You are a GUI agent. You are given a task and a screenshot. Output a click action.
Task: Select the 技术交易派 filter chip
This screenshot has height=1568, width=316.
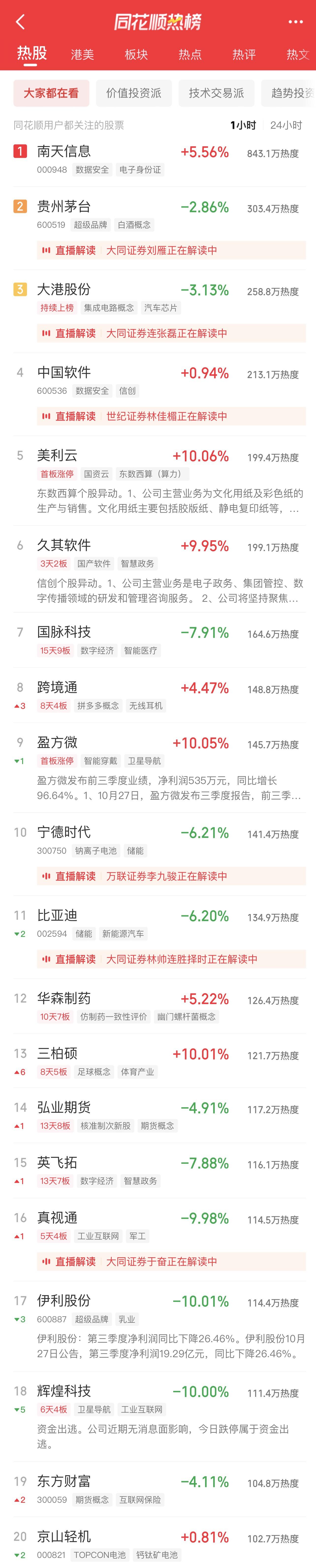point(216,93)
